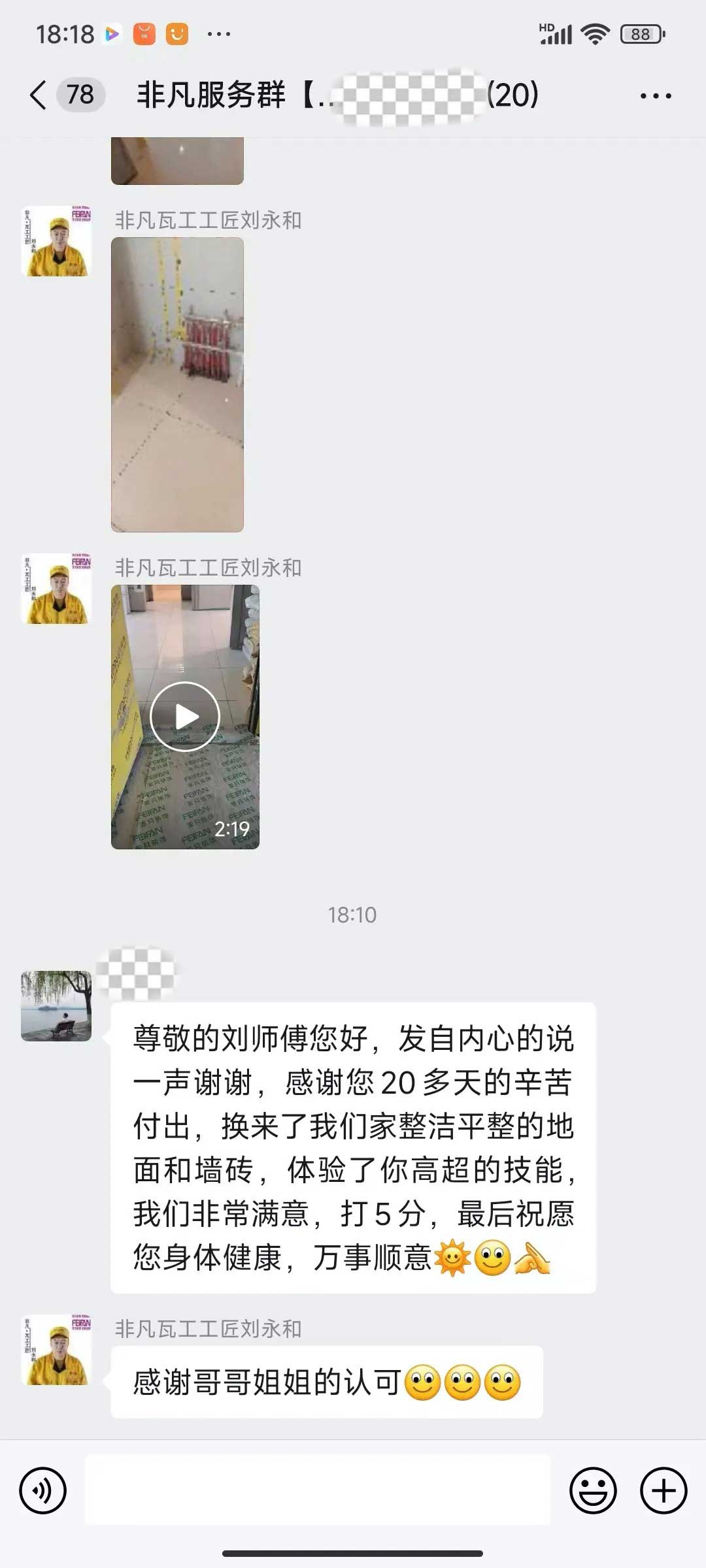The image size is (706, 1568).
Task: Go back to the chat list
Action: click(x=39, y=95)
